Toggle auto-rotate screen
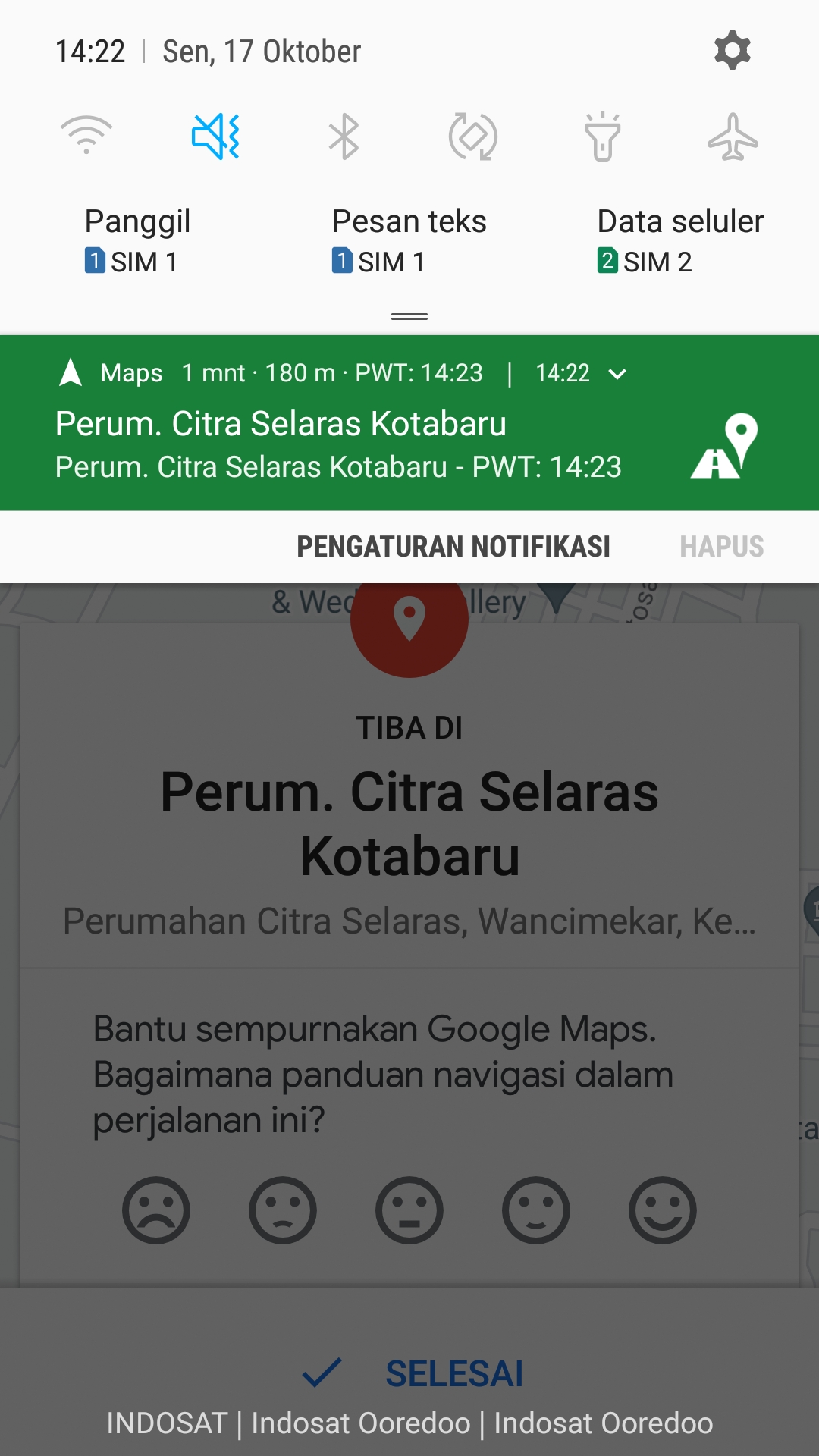 (473, 136)
